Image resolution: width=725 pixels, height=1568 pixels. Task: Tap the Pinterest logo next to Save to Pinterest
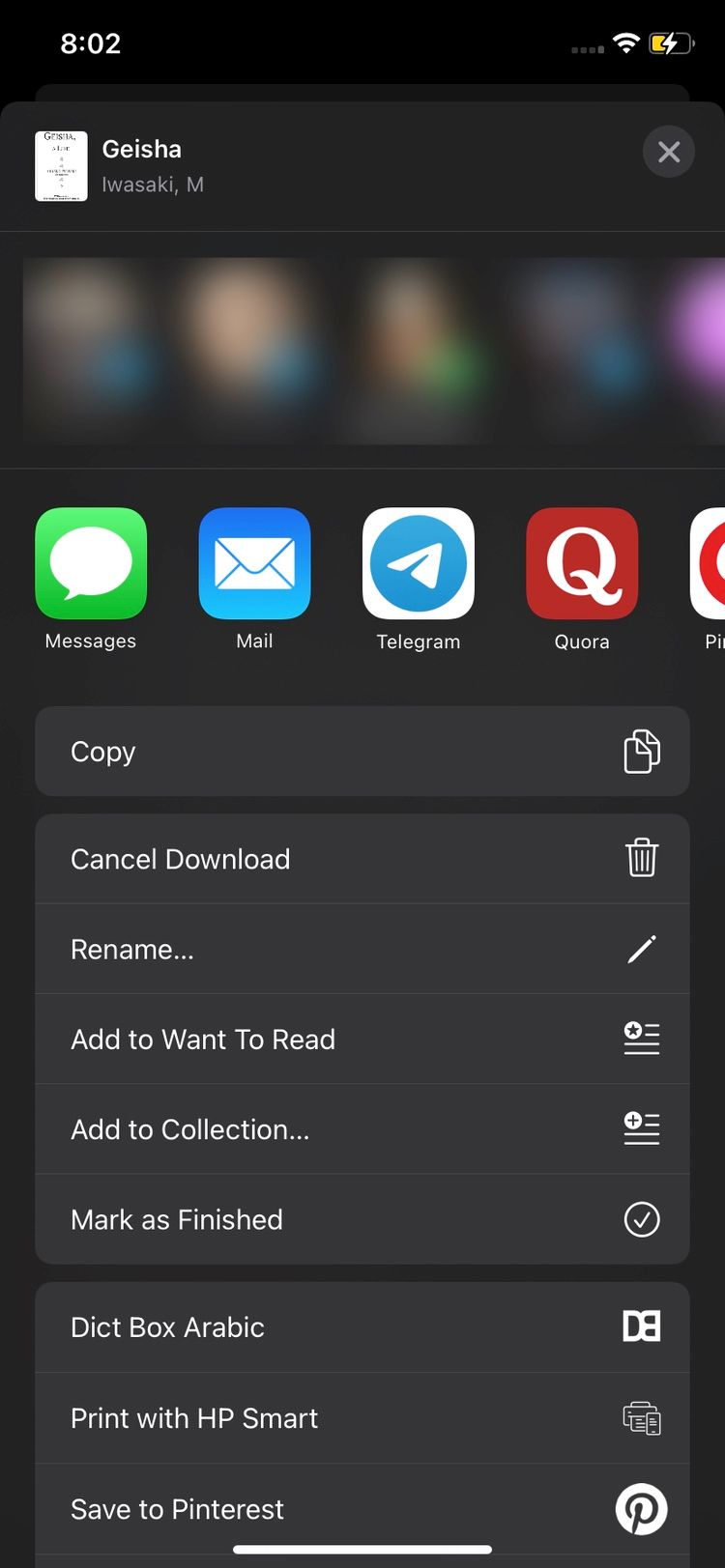[642, 1507]
